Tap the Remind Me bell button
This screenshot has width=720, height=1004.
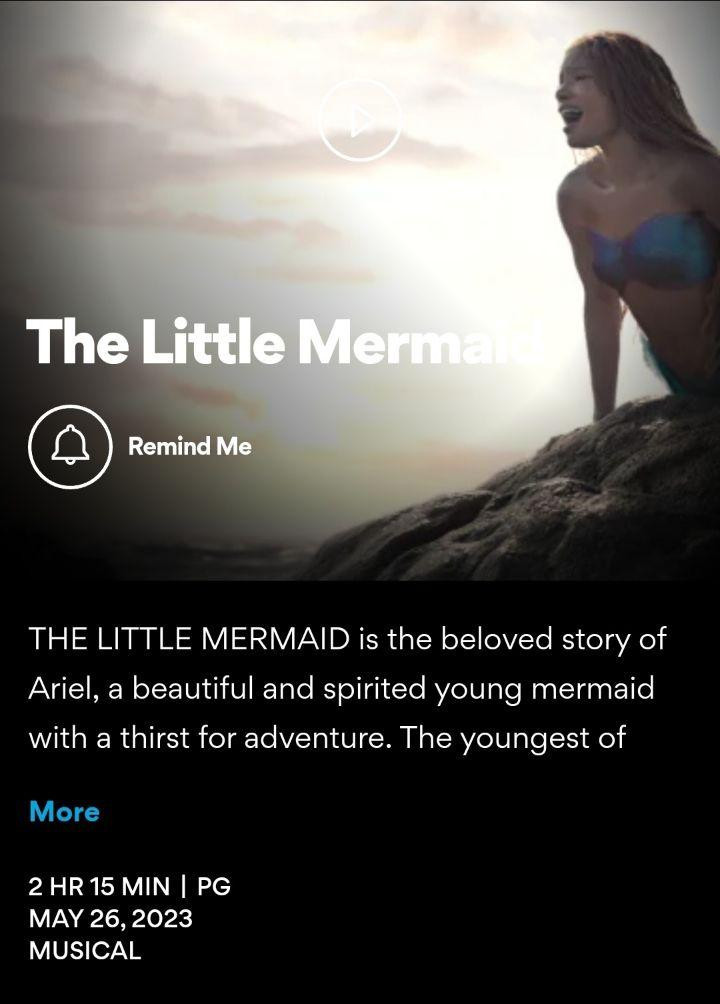click(69, 446)
